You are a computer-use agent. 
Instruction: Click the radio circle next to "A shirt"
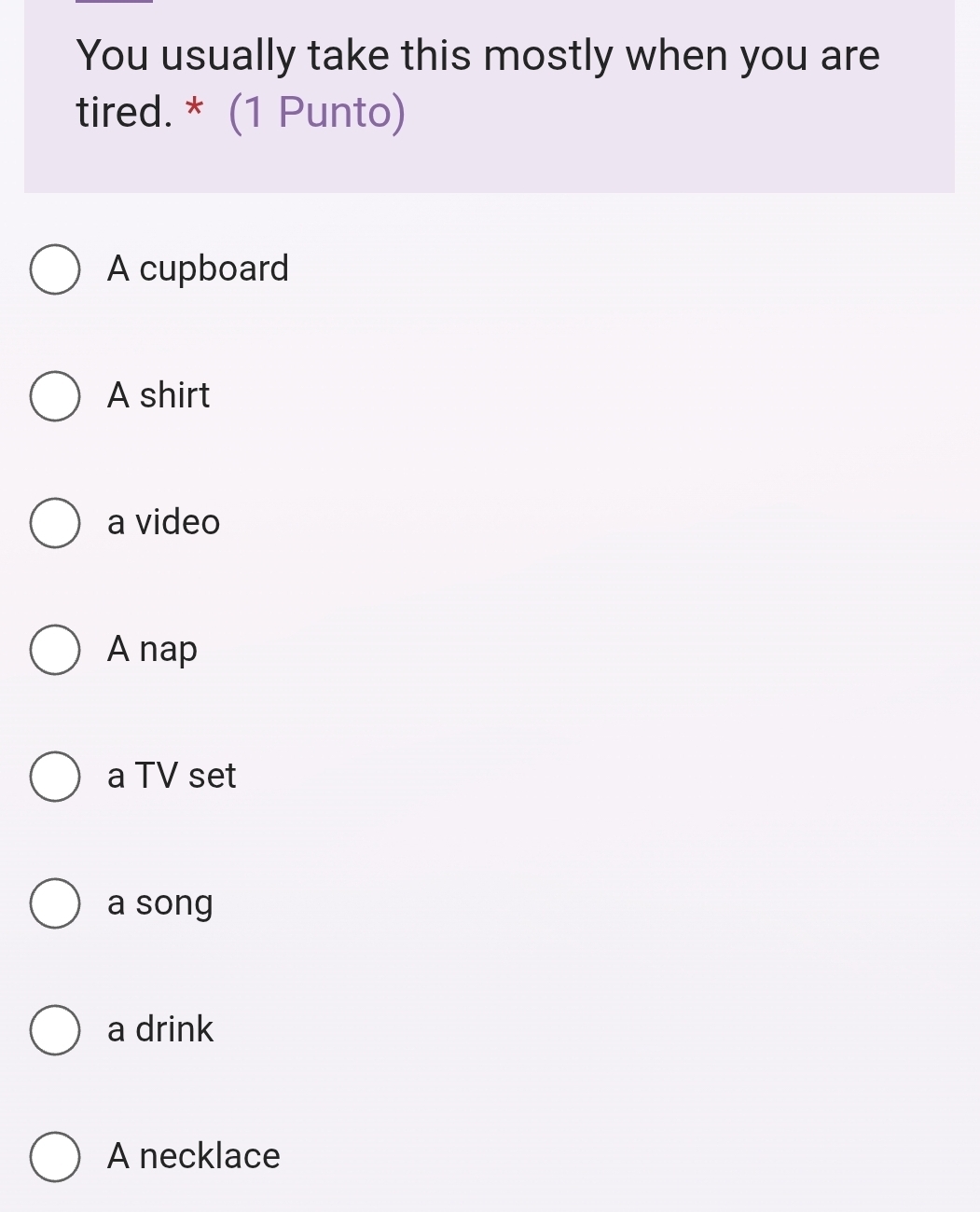55,396
